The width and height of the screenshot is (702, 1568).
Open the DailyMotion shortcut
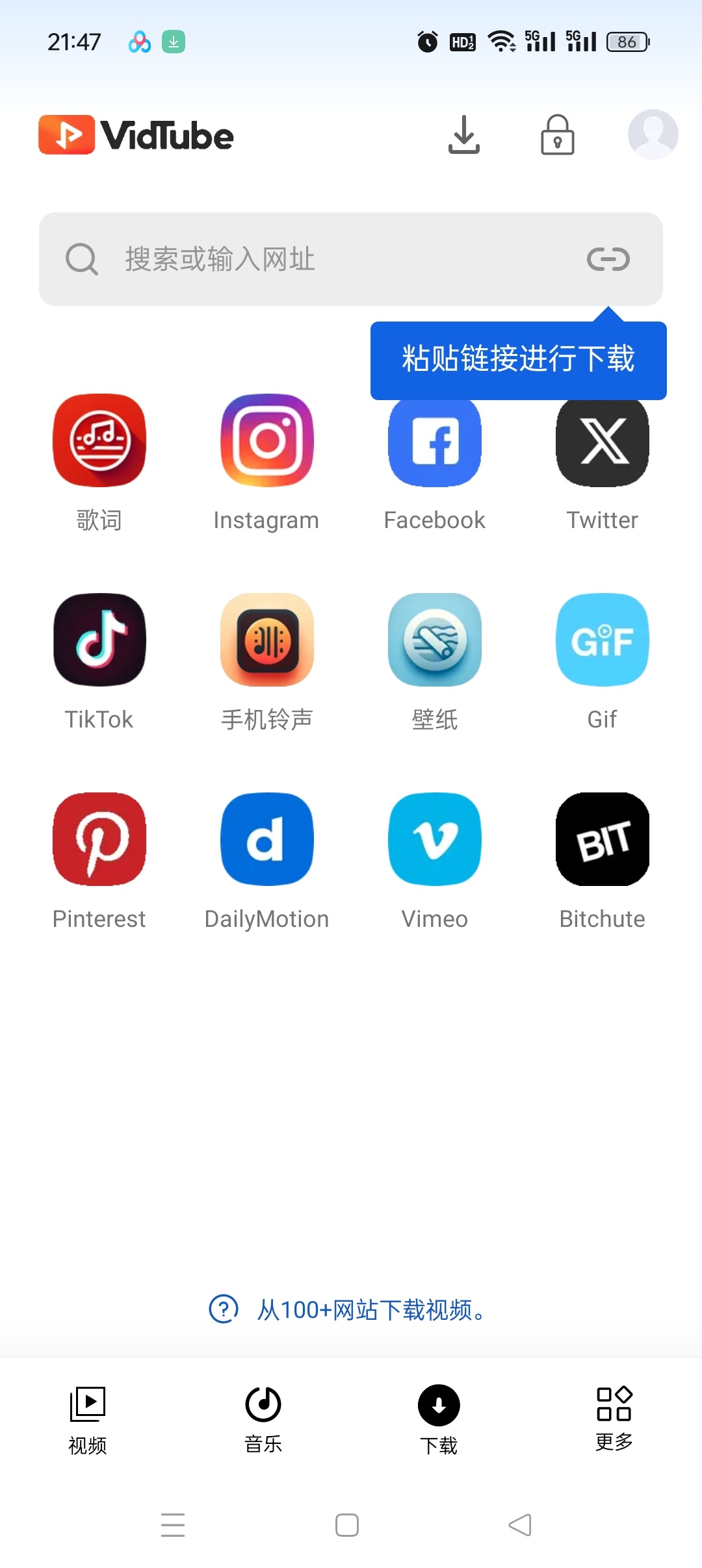[x=266, y=839]
